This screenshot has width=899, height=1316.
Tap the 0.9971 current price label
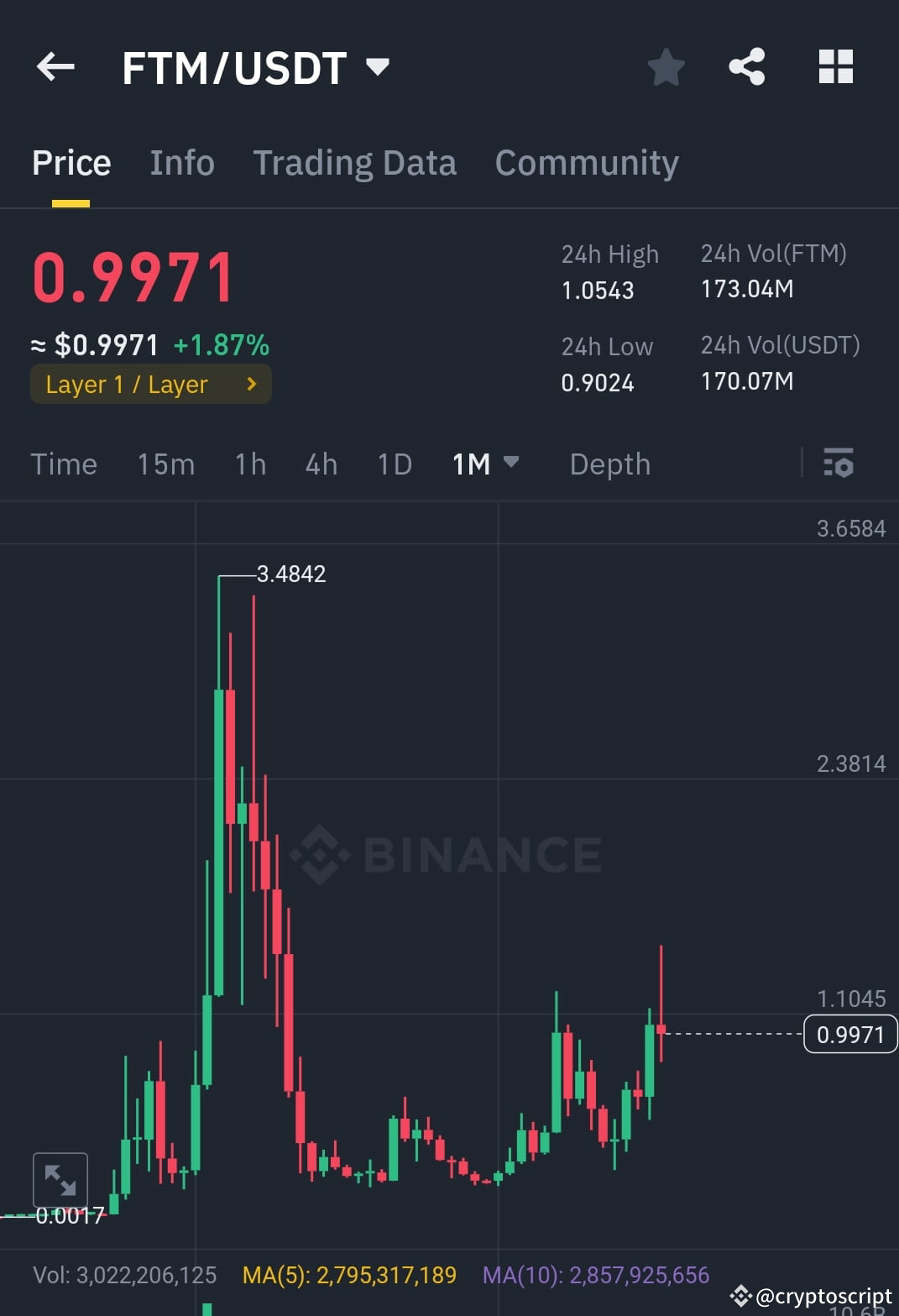[849, 1035]
